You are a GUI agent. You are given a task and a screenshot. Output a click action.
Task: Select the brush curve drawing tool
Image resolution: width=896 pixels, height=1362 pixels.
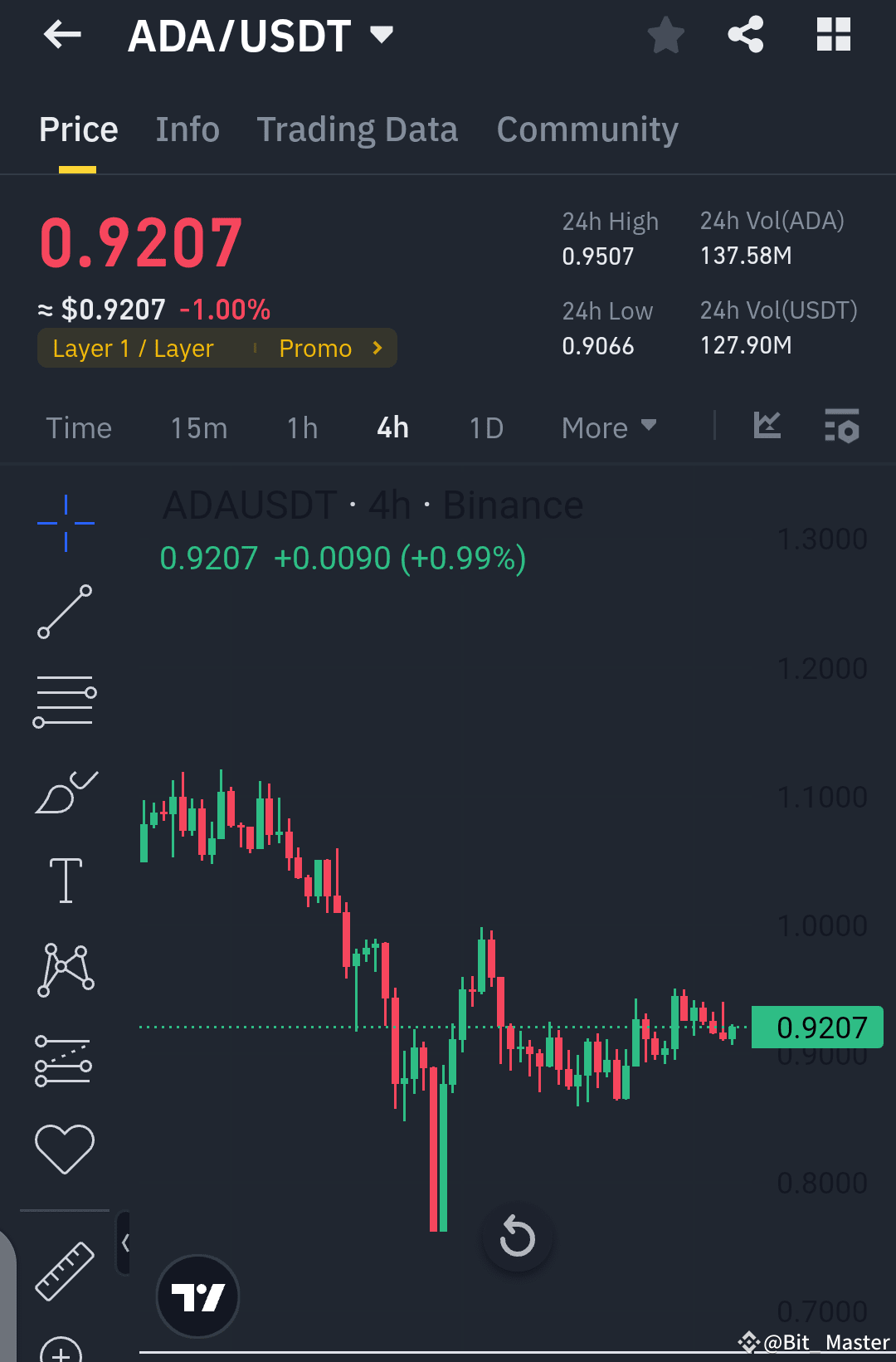66,793
